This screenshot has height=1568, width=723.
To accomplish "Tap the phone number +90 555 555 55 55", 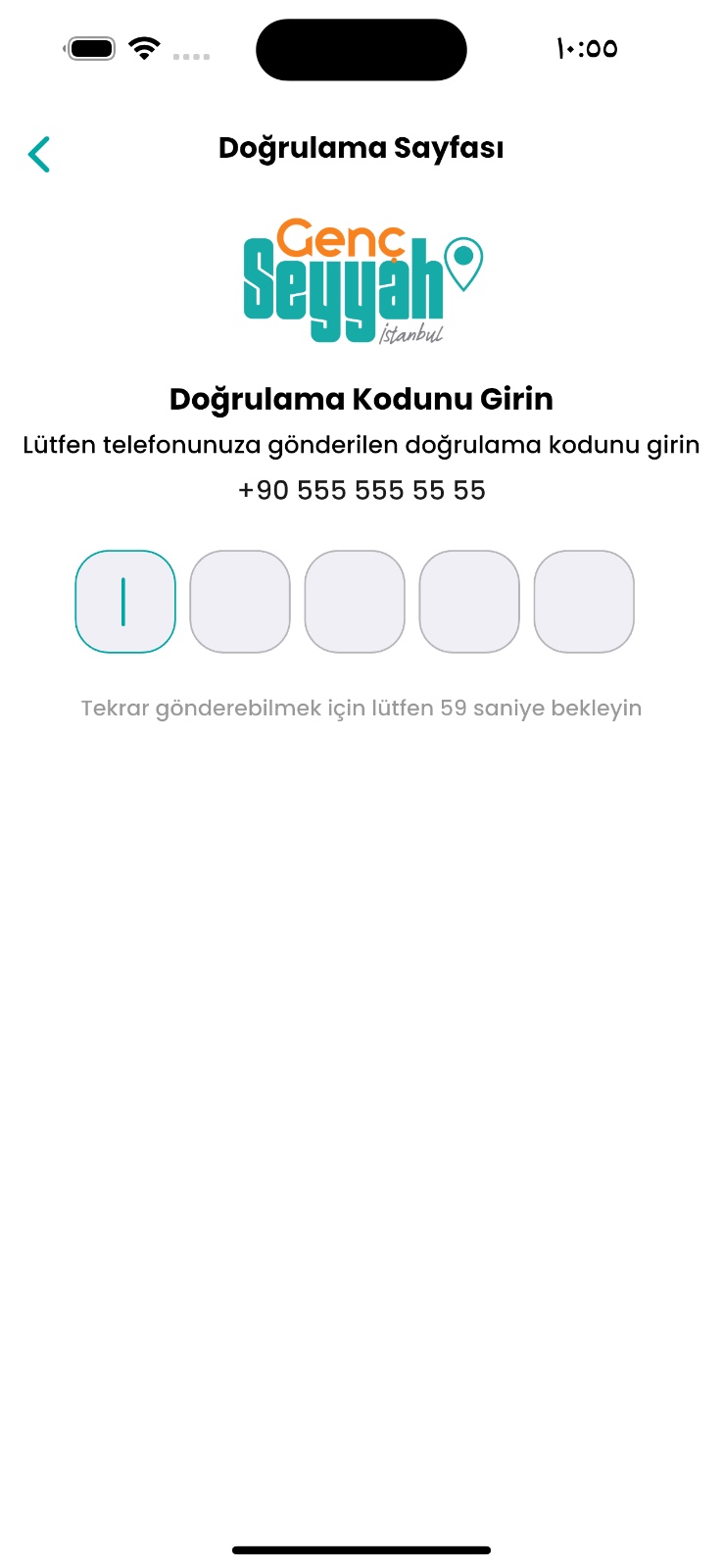I will tap(361, 490).
